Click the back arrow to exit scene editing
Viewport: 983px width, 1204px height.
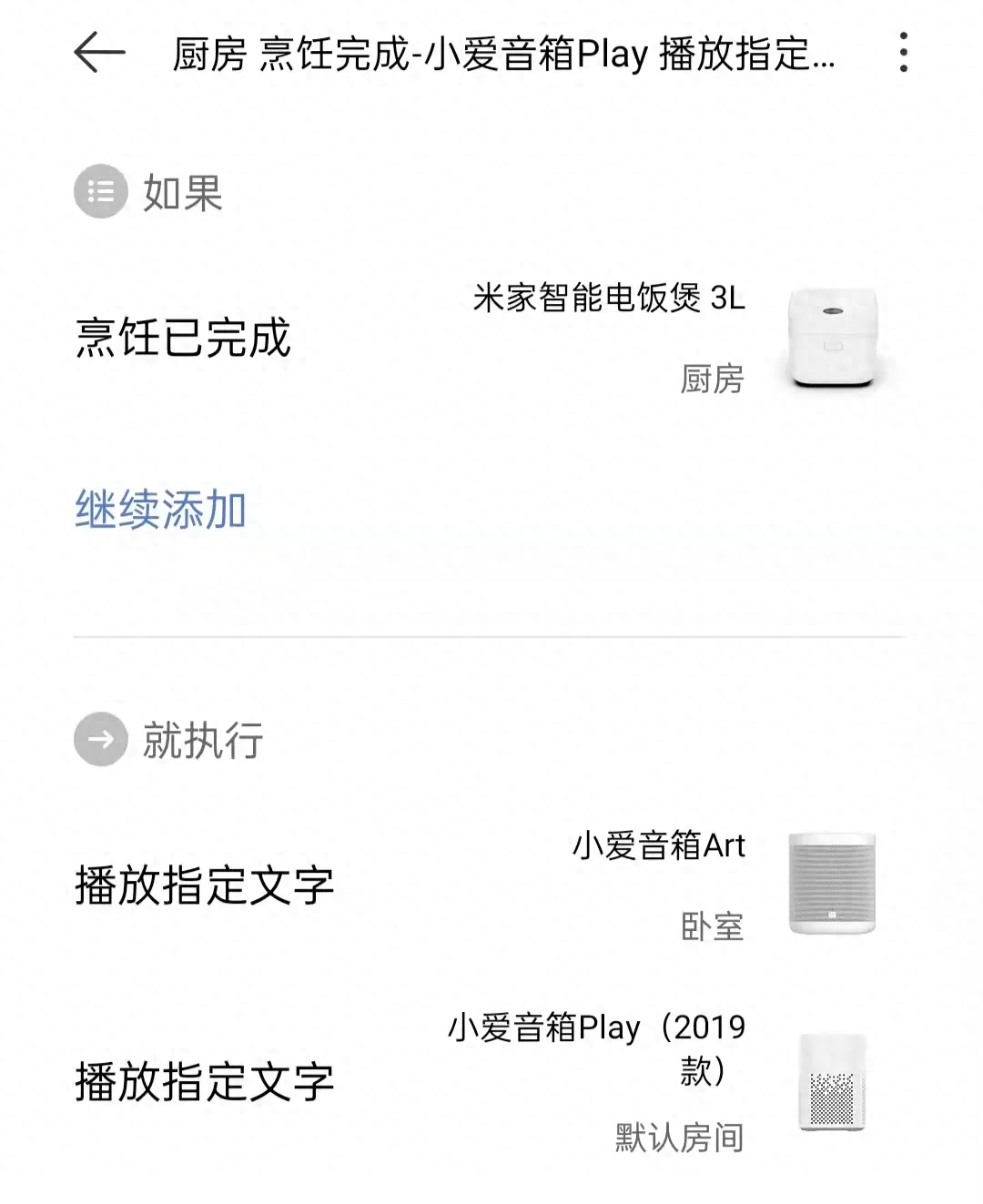click(100, 52)
